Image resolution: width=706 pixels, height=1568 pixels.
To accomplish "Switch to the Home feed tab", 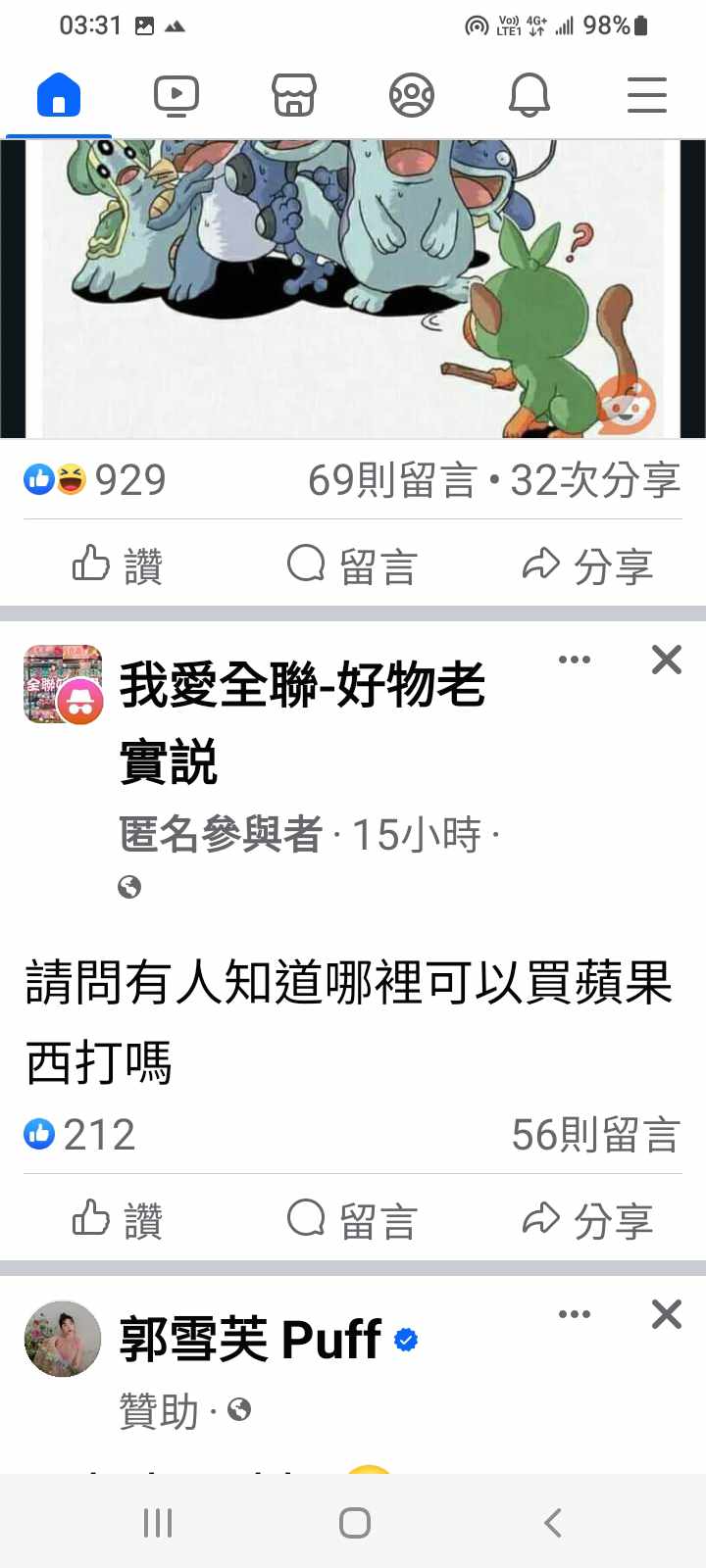I will 59,96.
